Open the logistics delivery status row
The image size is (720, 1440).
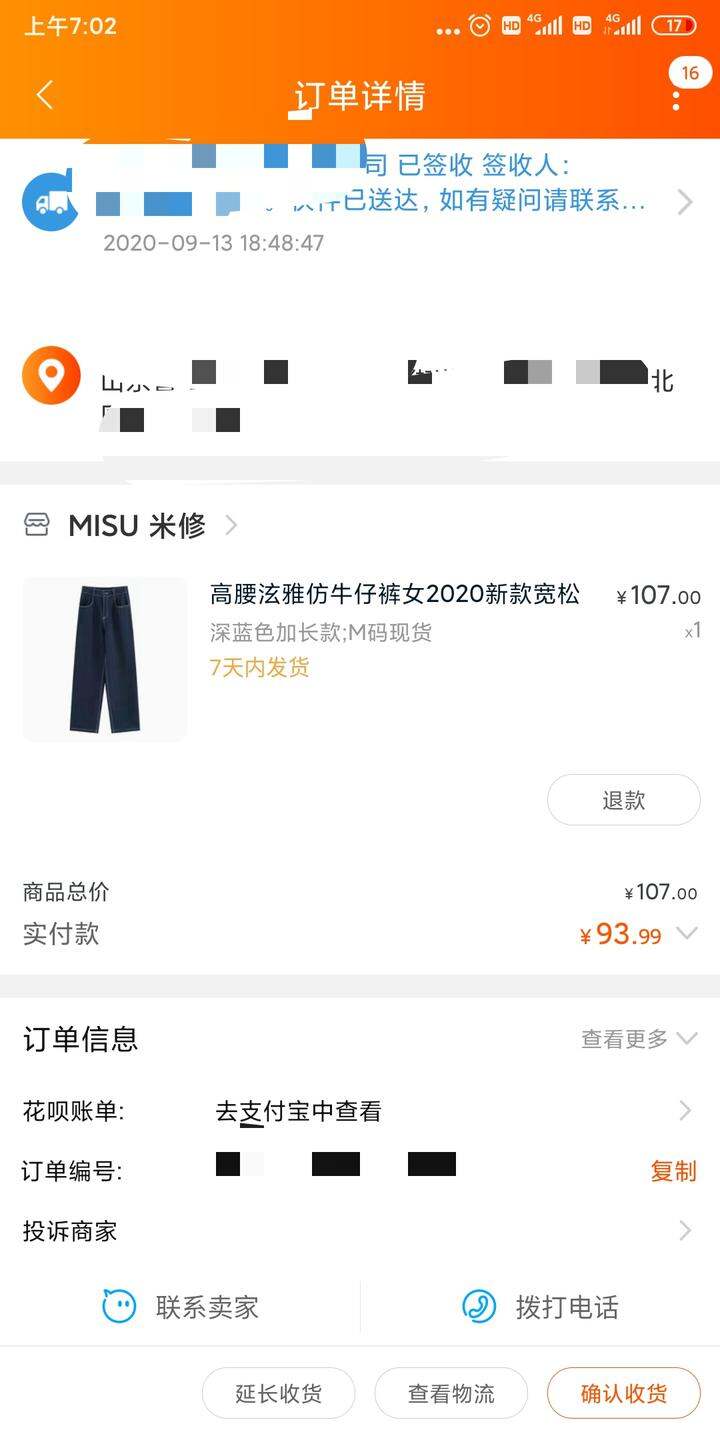click(x=360, y=202)
